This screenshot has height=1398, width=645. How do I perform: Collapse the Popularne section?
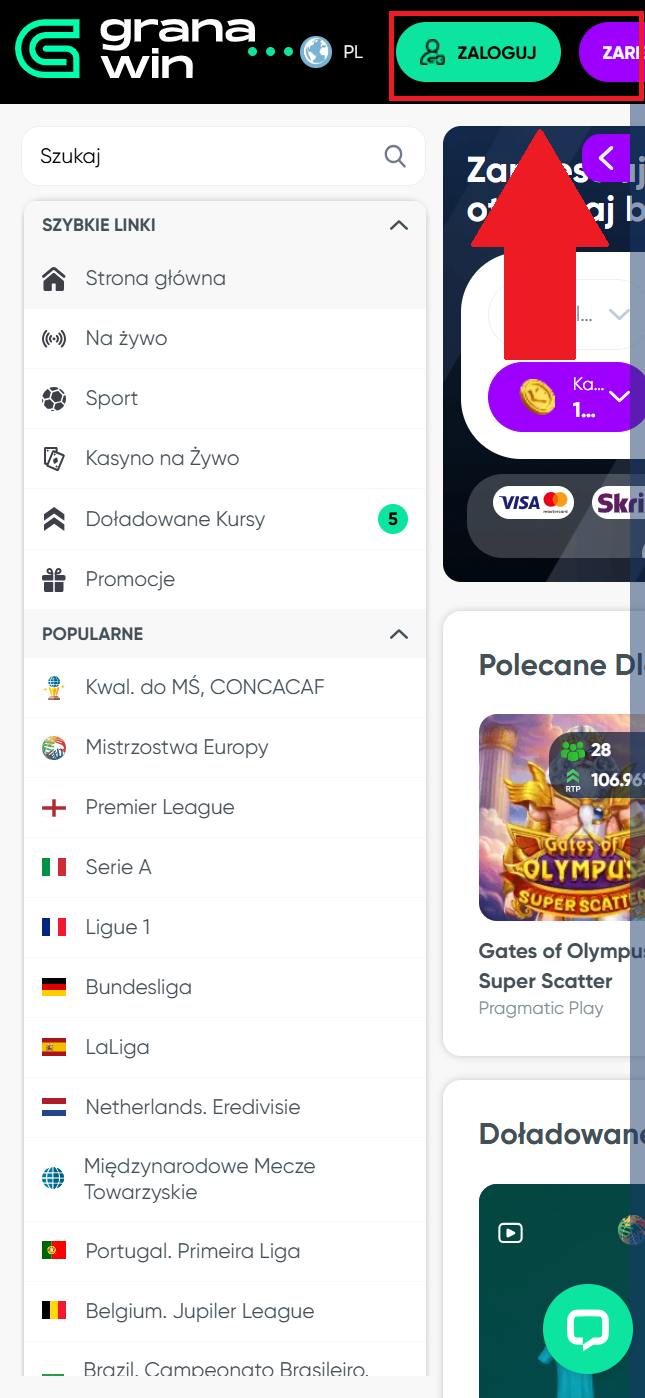point(399,634)
